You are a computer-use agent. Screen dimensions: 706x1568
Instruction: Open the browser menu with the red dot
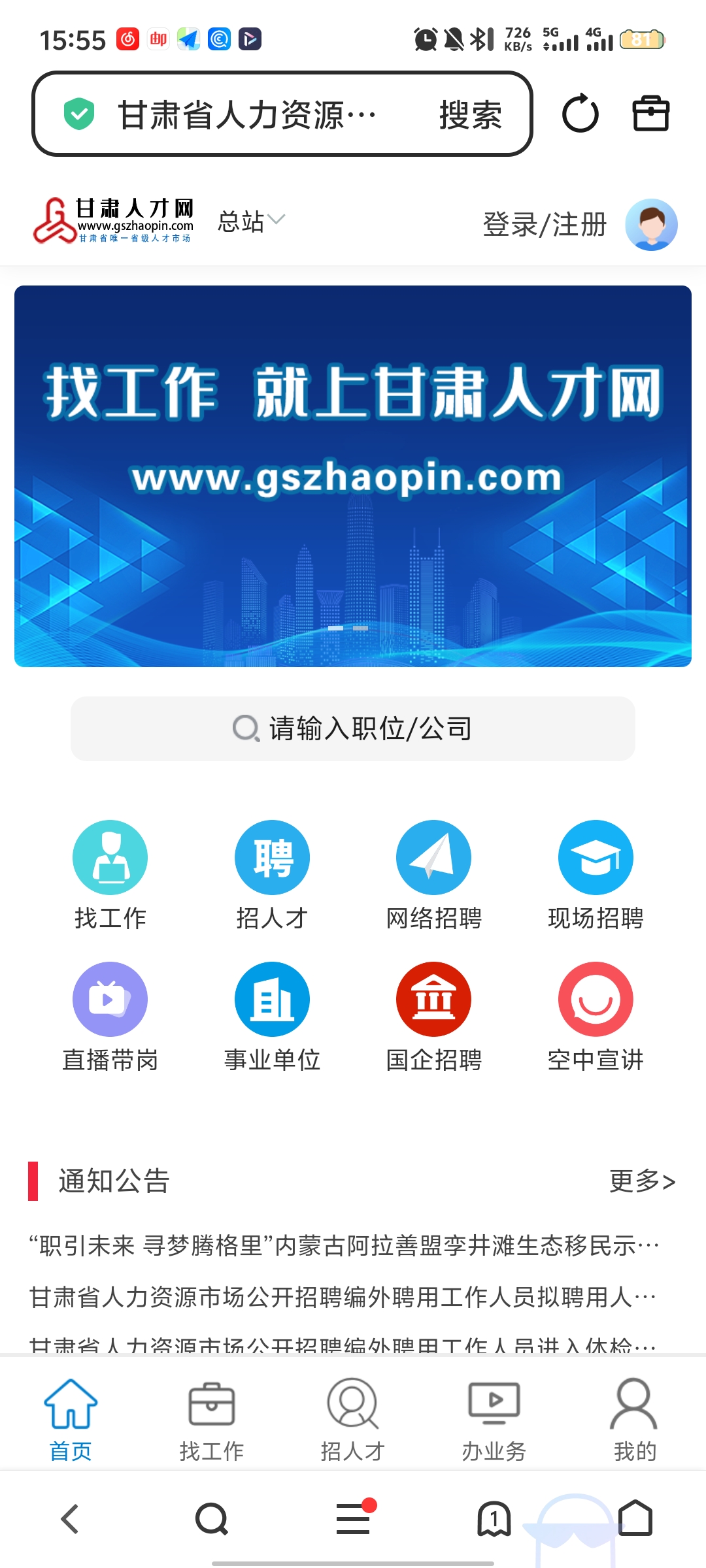[353, 1518]
